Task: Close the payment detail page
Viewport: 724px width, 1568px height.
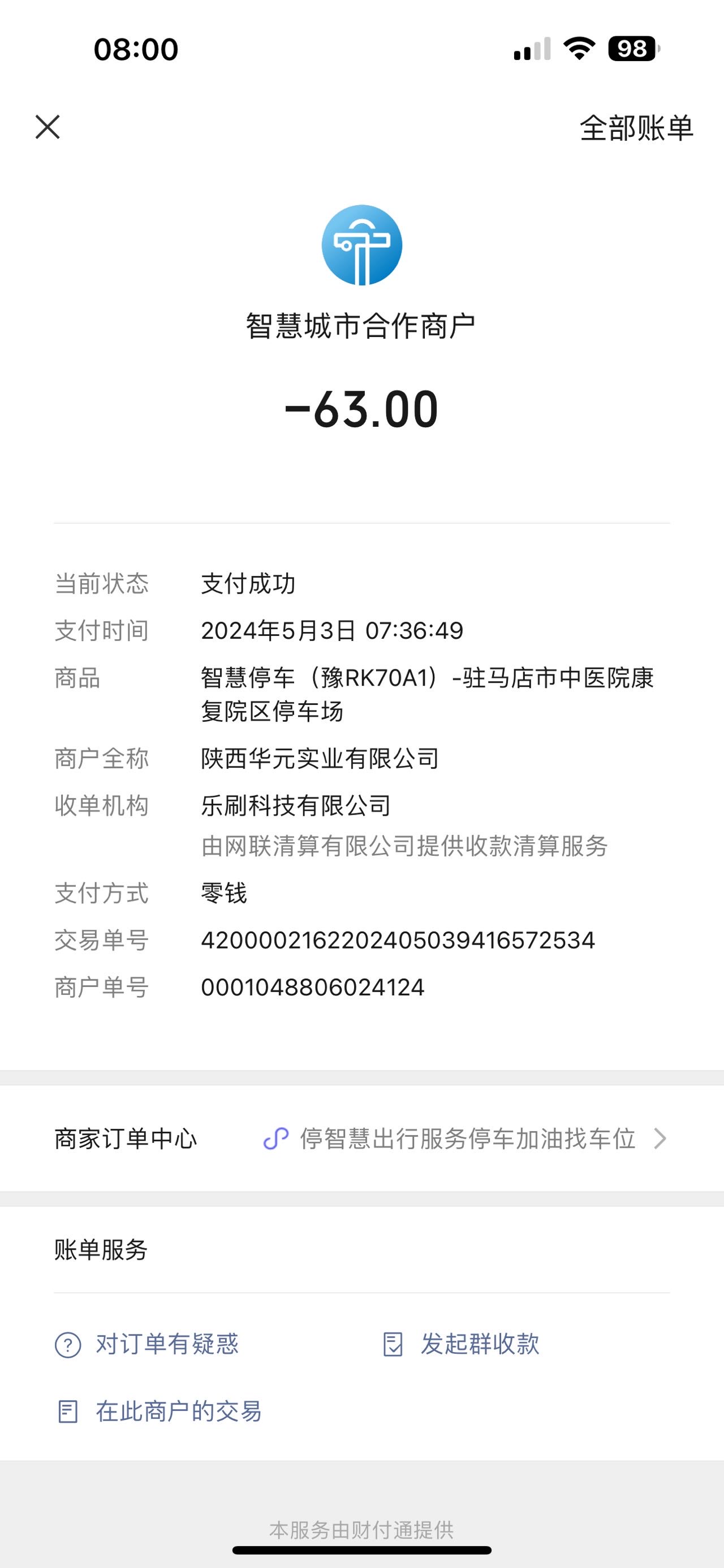Action: (48, 127)
